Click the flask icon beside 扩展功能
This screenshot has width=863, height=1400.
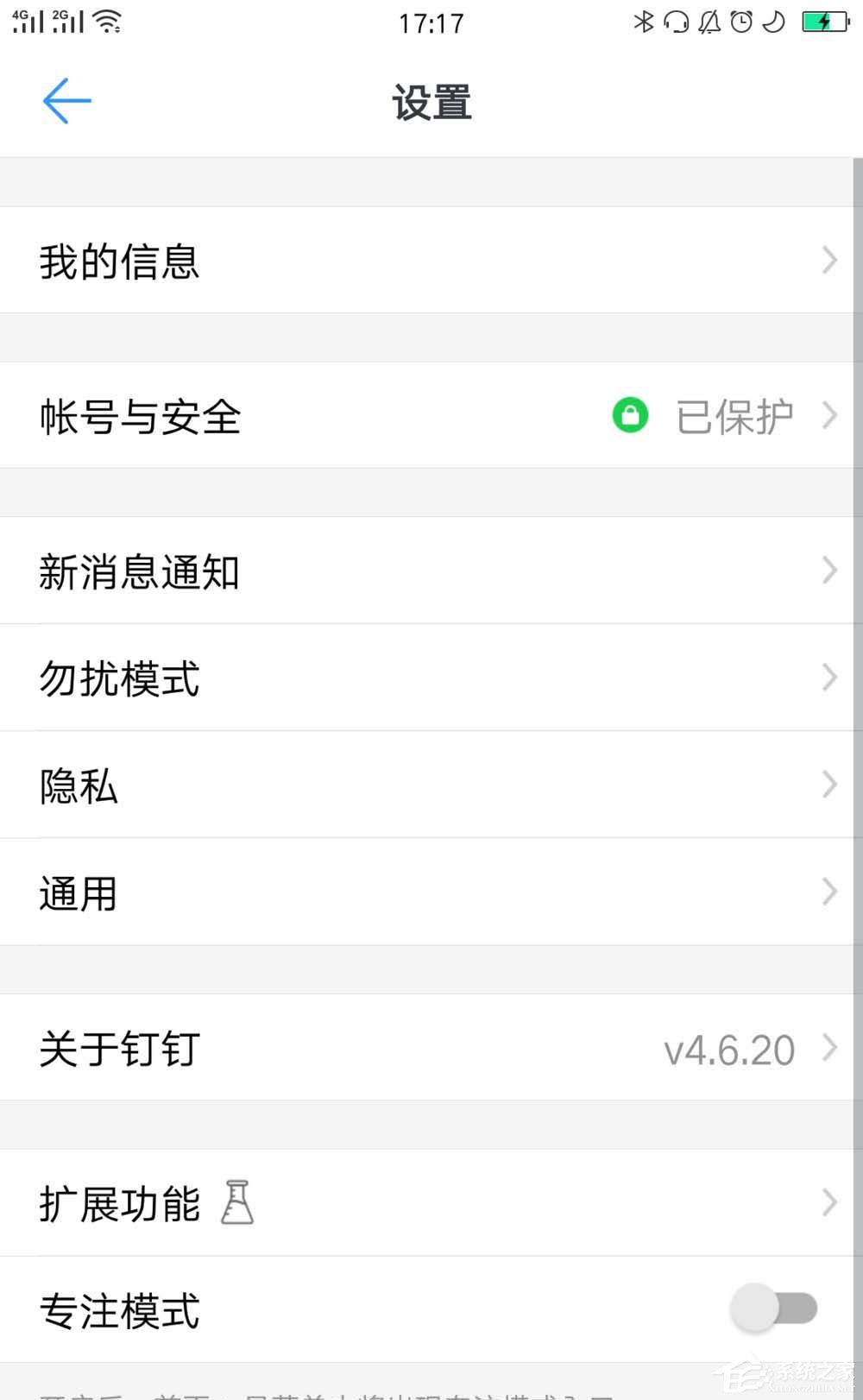[x=235, y=1201]
